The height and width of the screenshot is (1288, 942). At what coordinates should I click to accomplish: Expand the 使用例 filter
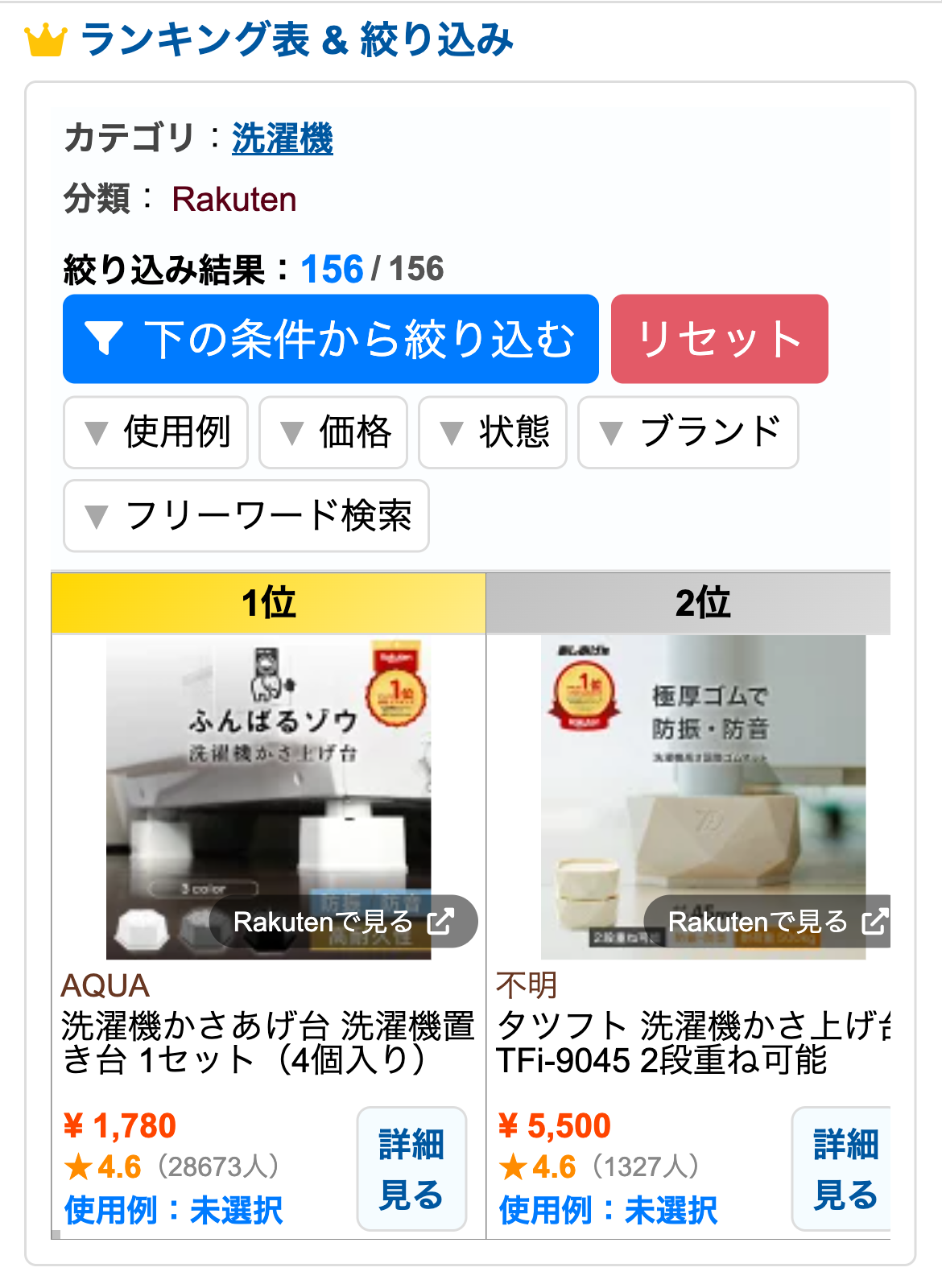tap(155, 432)
